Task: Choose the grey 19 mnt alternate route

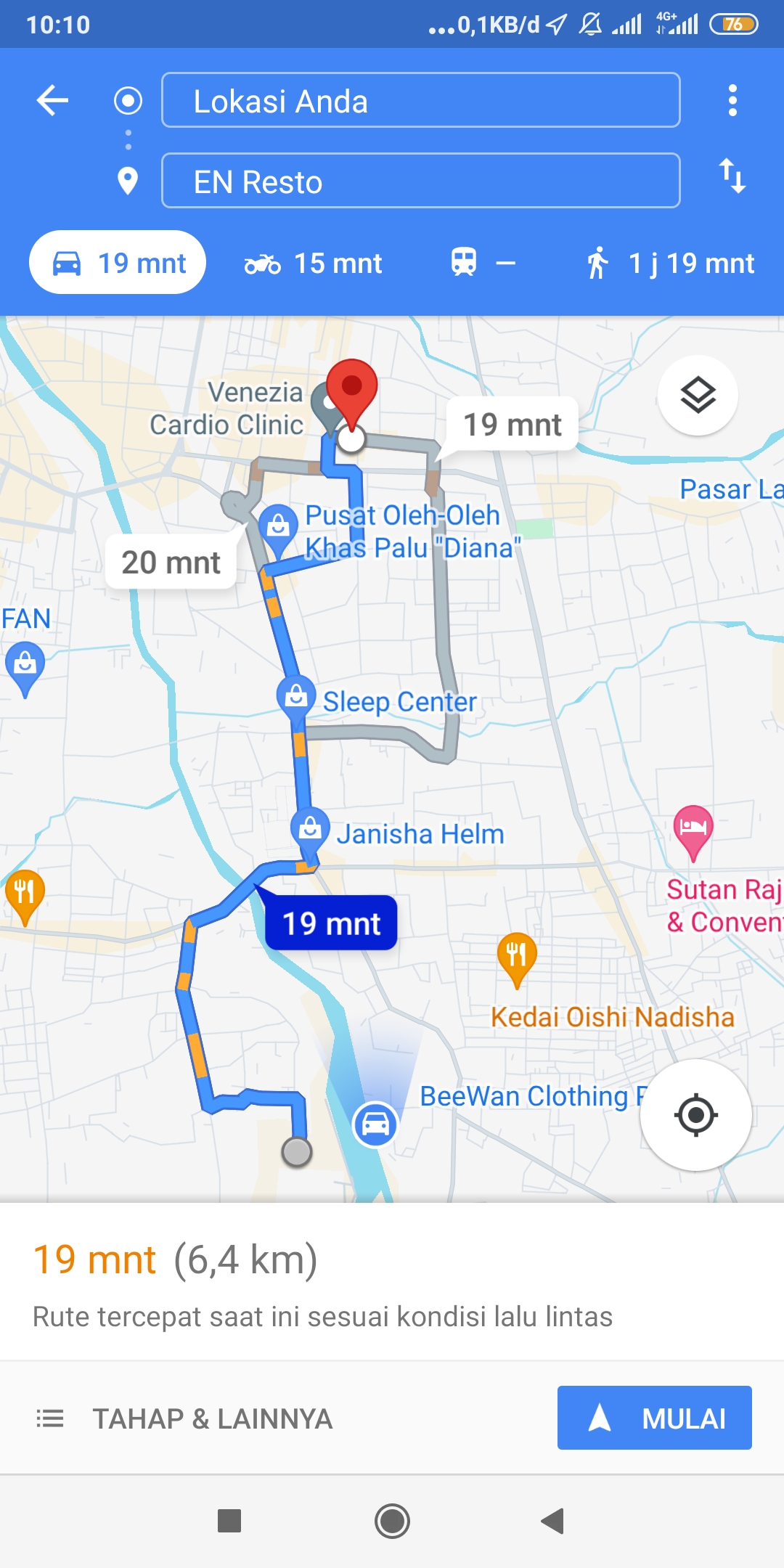Action: (512, 425)
